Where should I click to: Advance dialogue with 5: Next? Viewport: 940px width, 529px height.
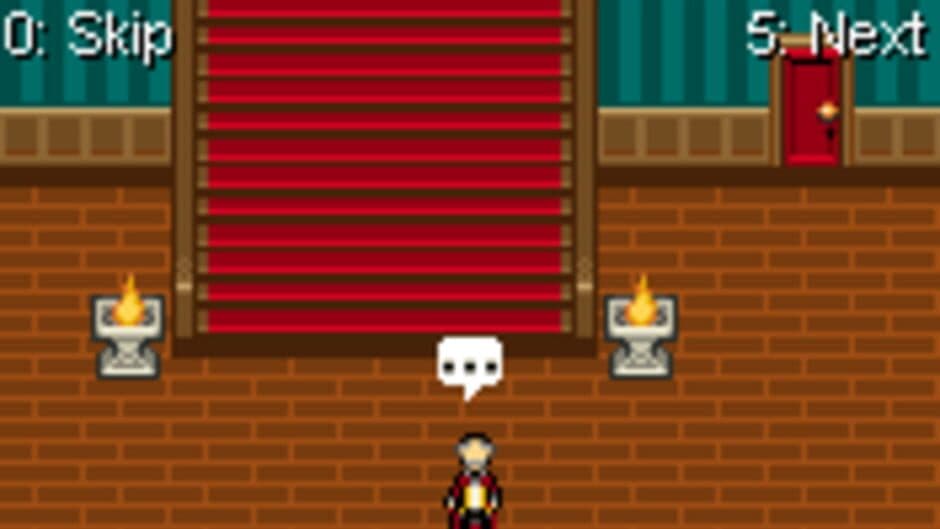click(835, 35)
